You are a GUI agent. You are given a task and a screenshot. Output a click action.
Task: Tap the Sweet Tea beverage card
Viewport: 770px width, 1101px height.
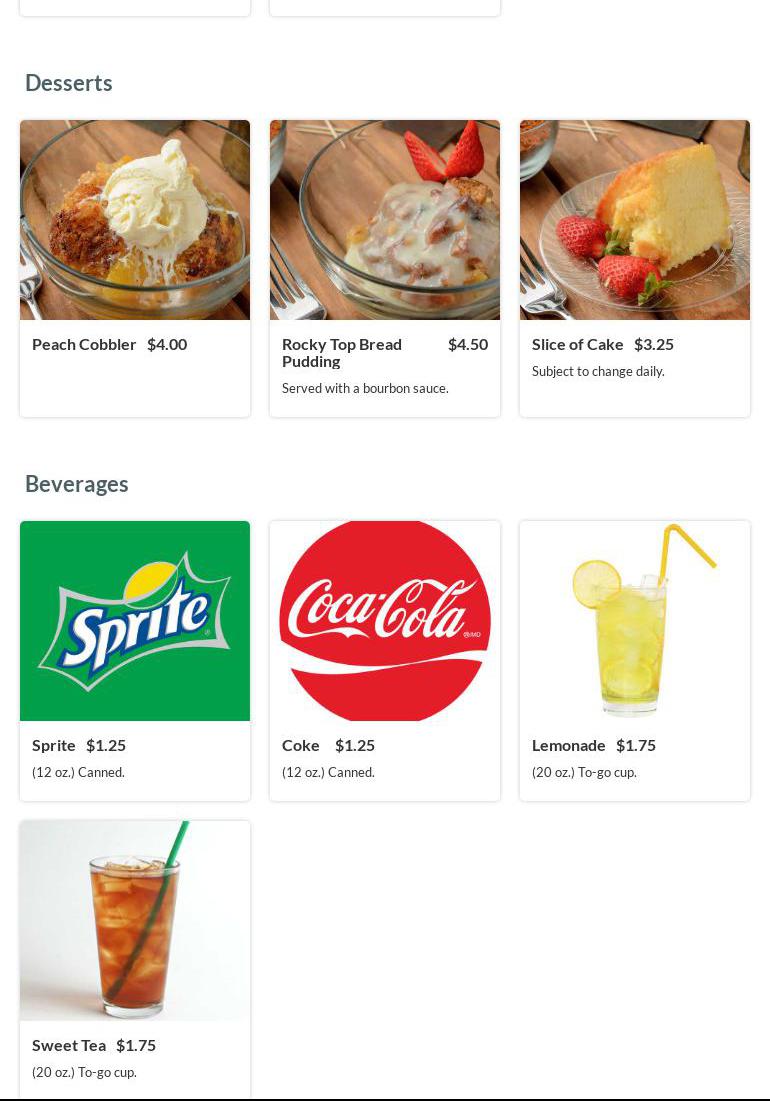coord(135,960)
